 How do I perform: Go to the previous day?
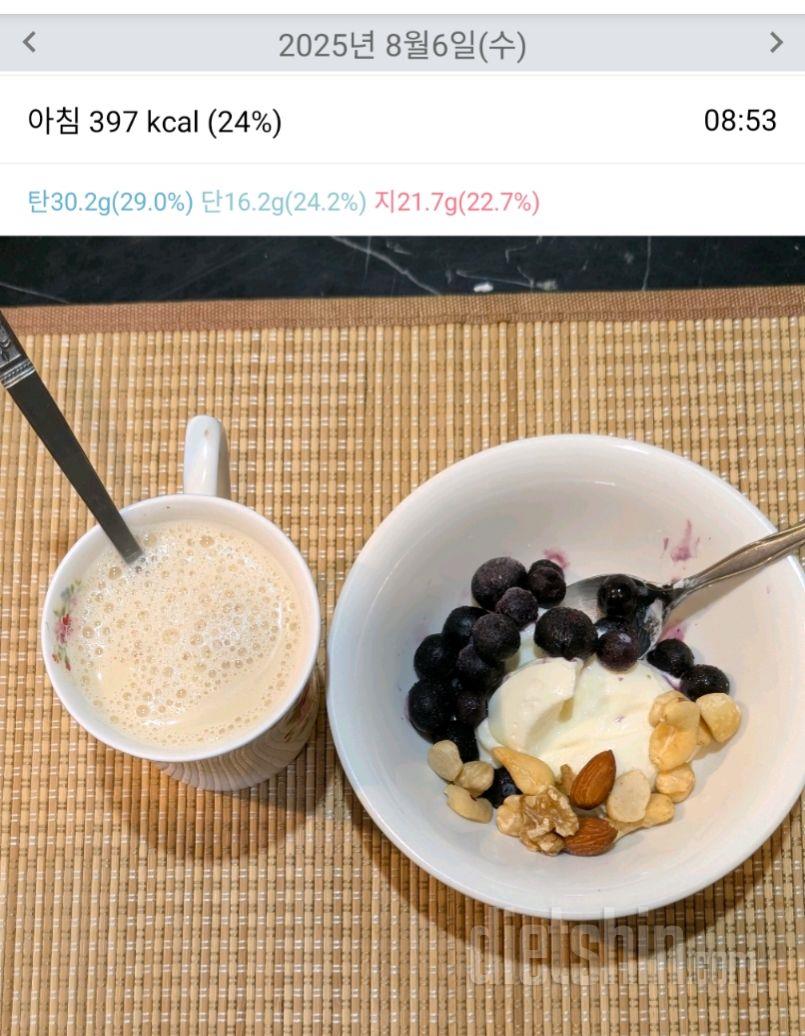[29, 43]
